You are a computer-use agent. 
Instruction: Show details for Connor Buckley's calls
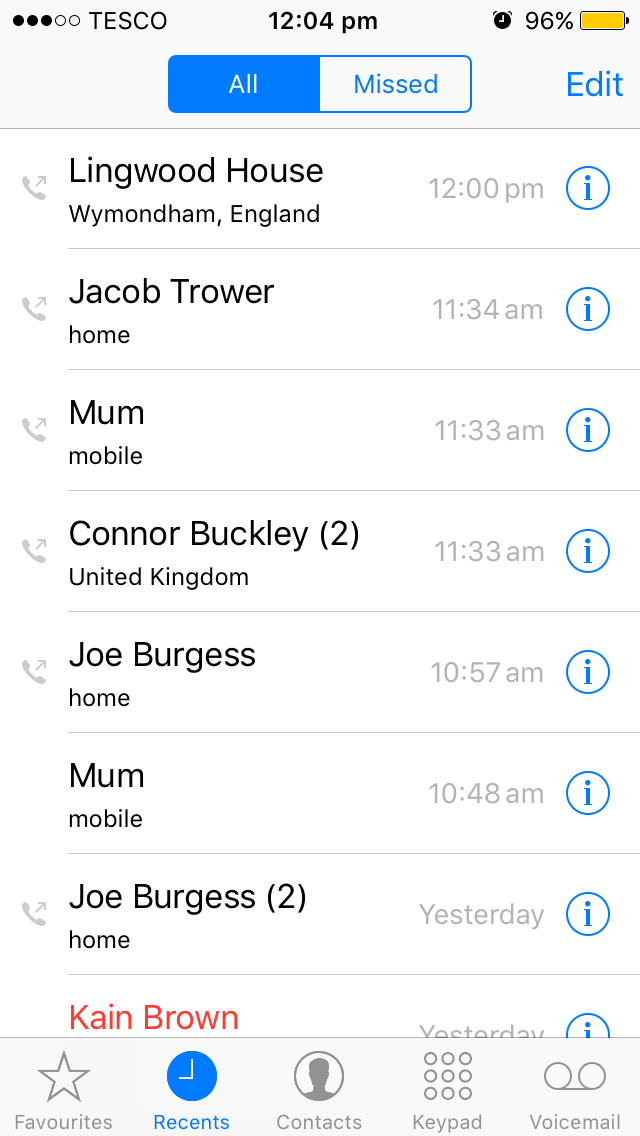pyautogui.click(x=588, y=551)
